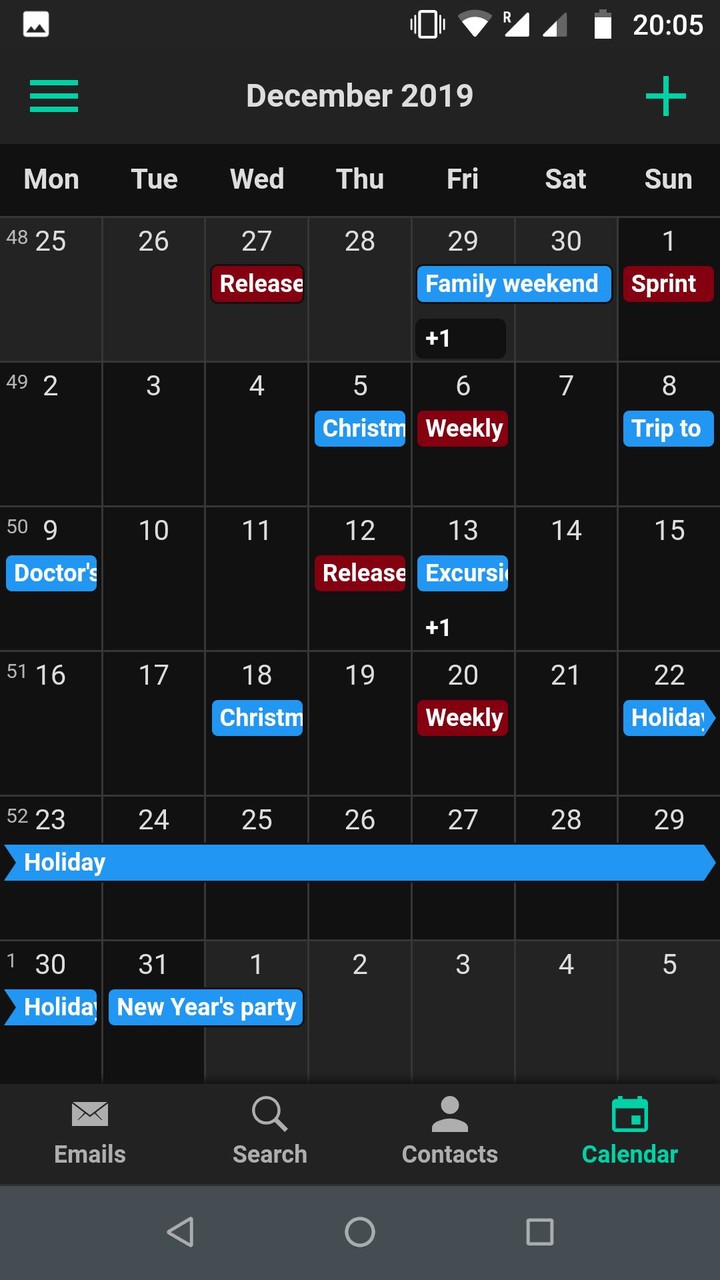
Task: Open the Contacts tab
Action: click(x=450, y=1133)
